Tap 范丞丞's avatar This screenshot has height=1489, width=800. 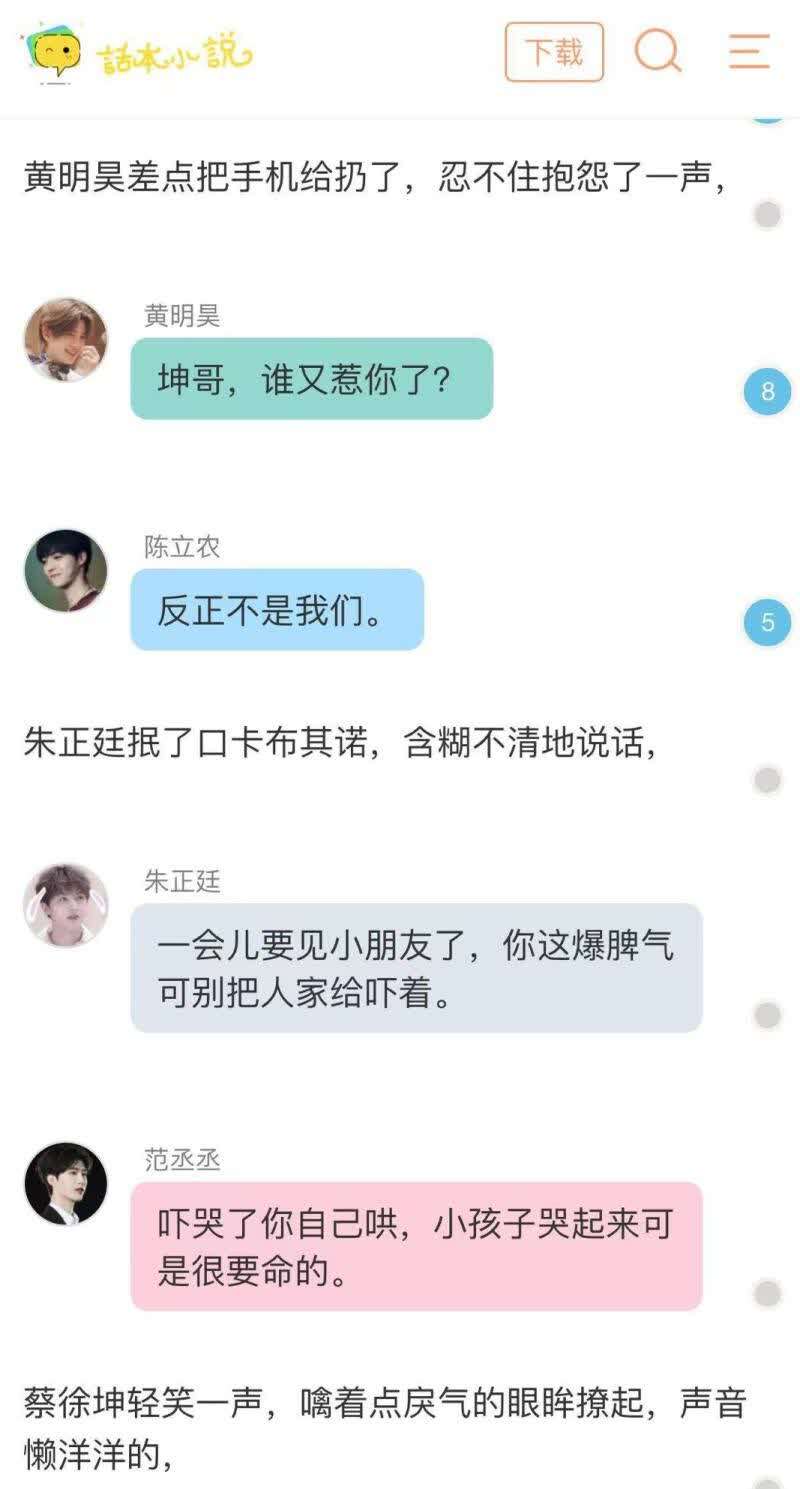(x=66, y=1183)
